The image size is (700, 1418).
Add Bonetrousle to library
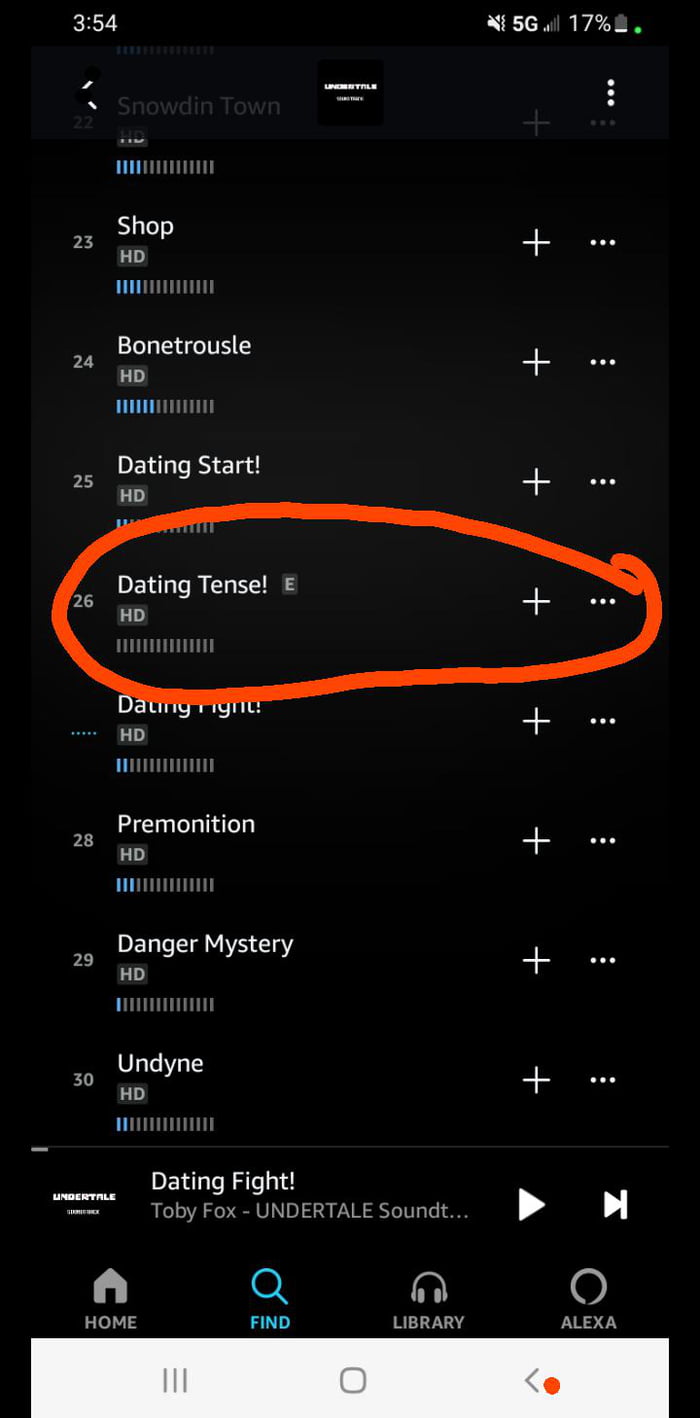[536, 362]
